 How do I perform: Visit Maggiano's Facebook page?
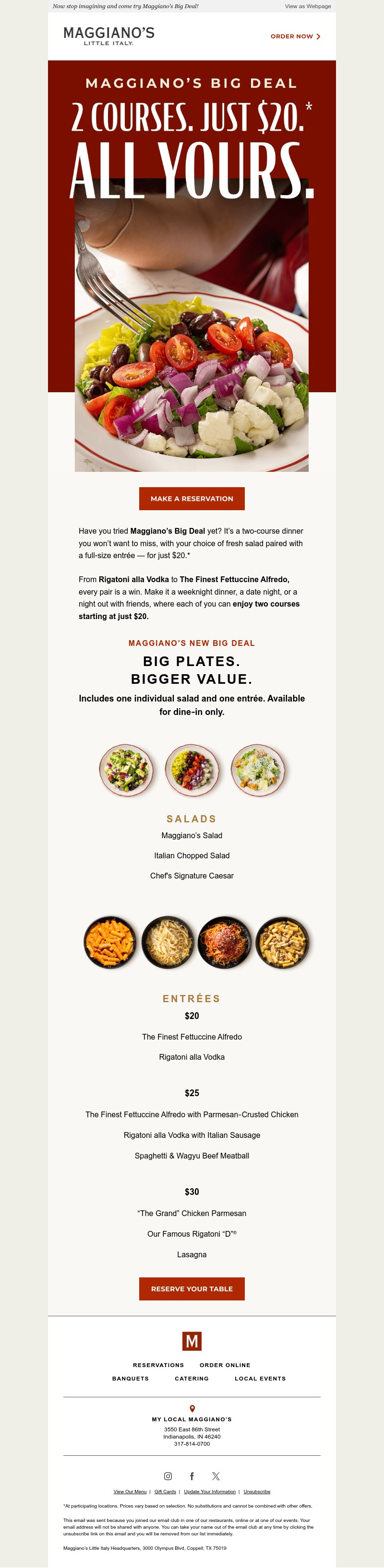192,1476
